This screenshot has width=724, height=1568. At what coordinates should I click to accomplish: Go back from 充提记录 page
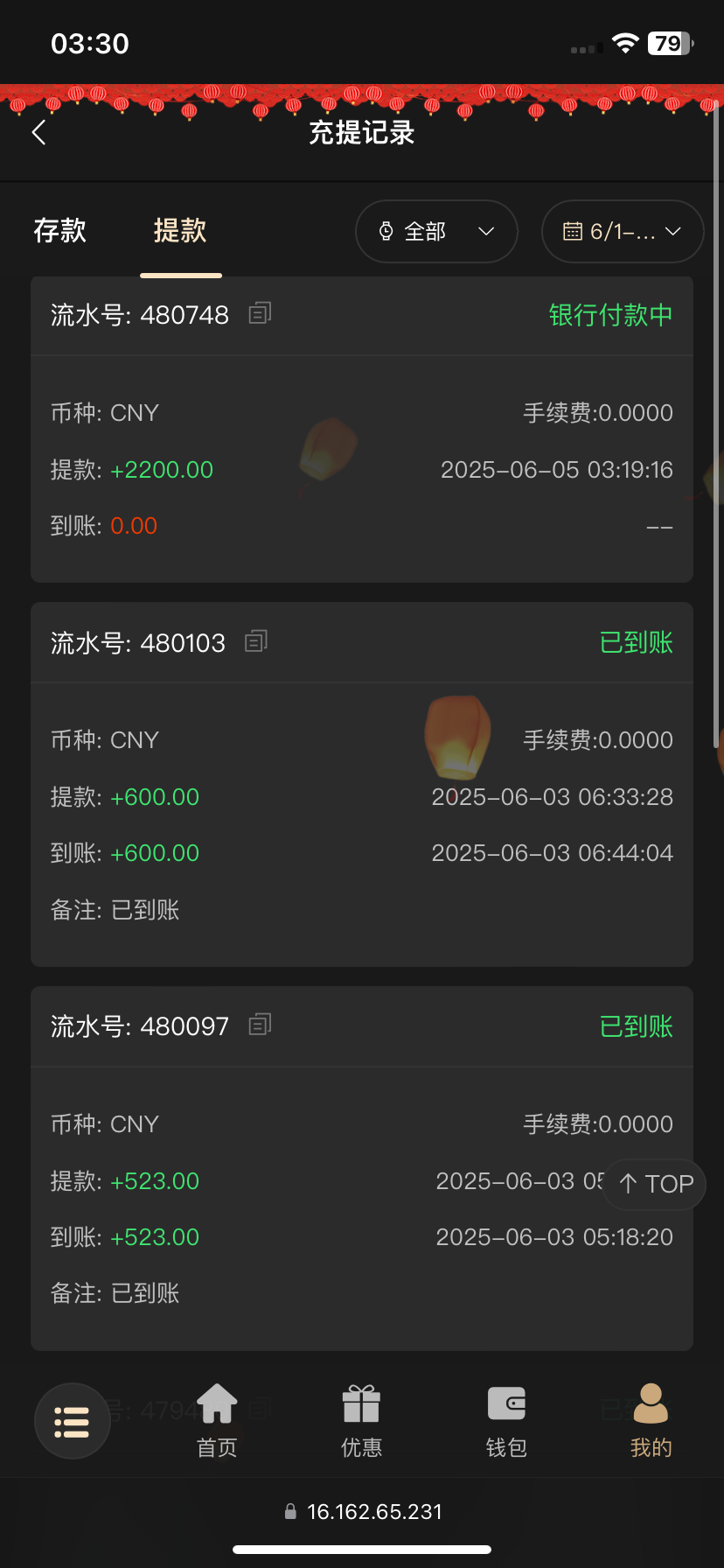(39, 133)
